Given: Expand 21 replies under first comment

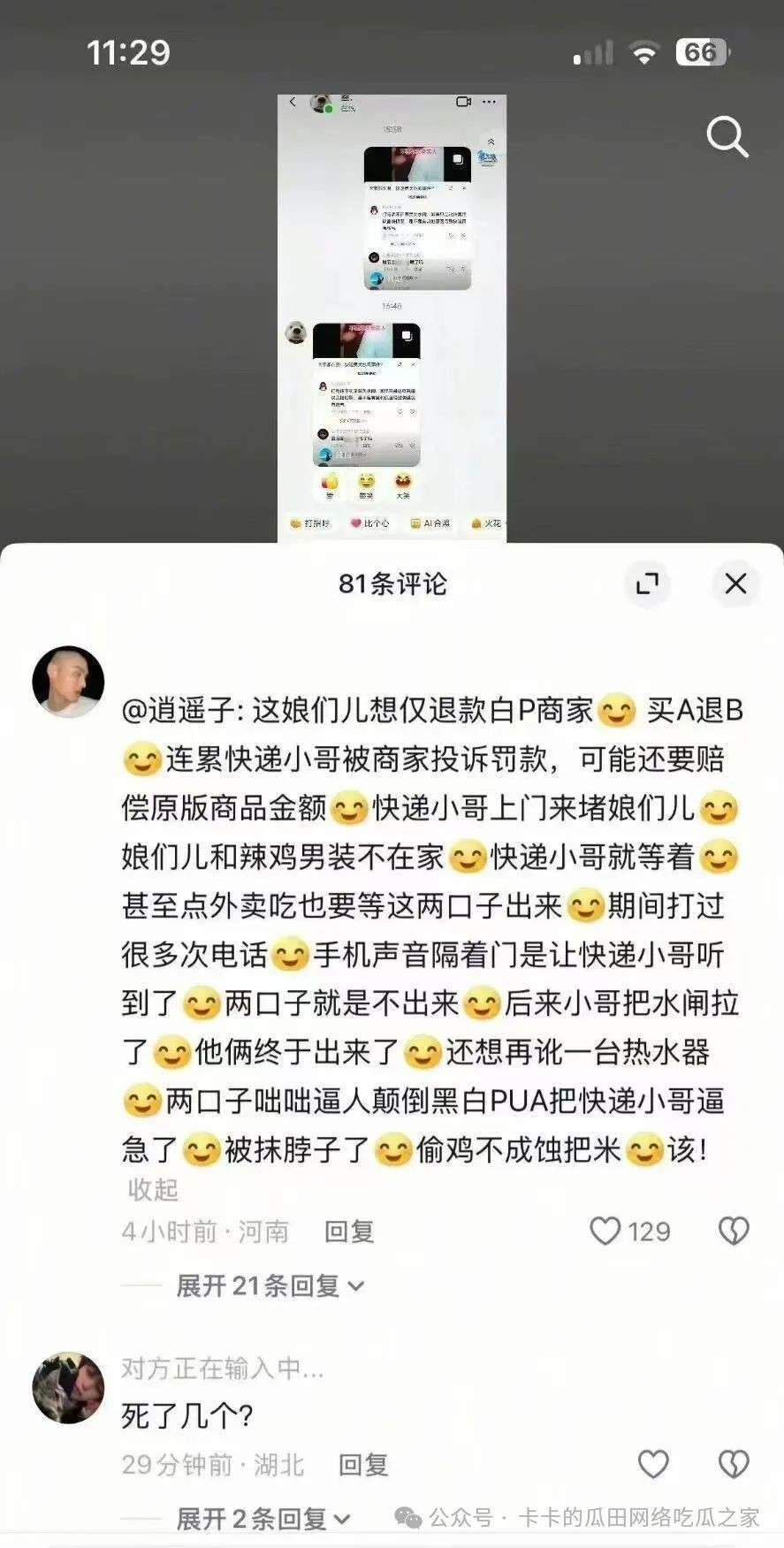Looking at the screenshot, I should pyautogui.click(x=270, y=1285).
